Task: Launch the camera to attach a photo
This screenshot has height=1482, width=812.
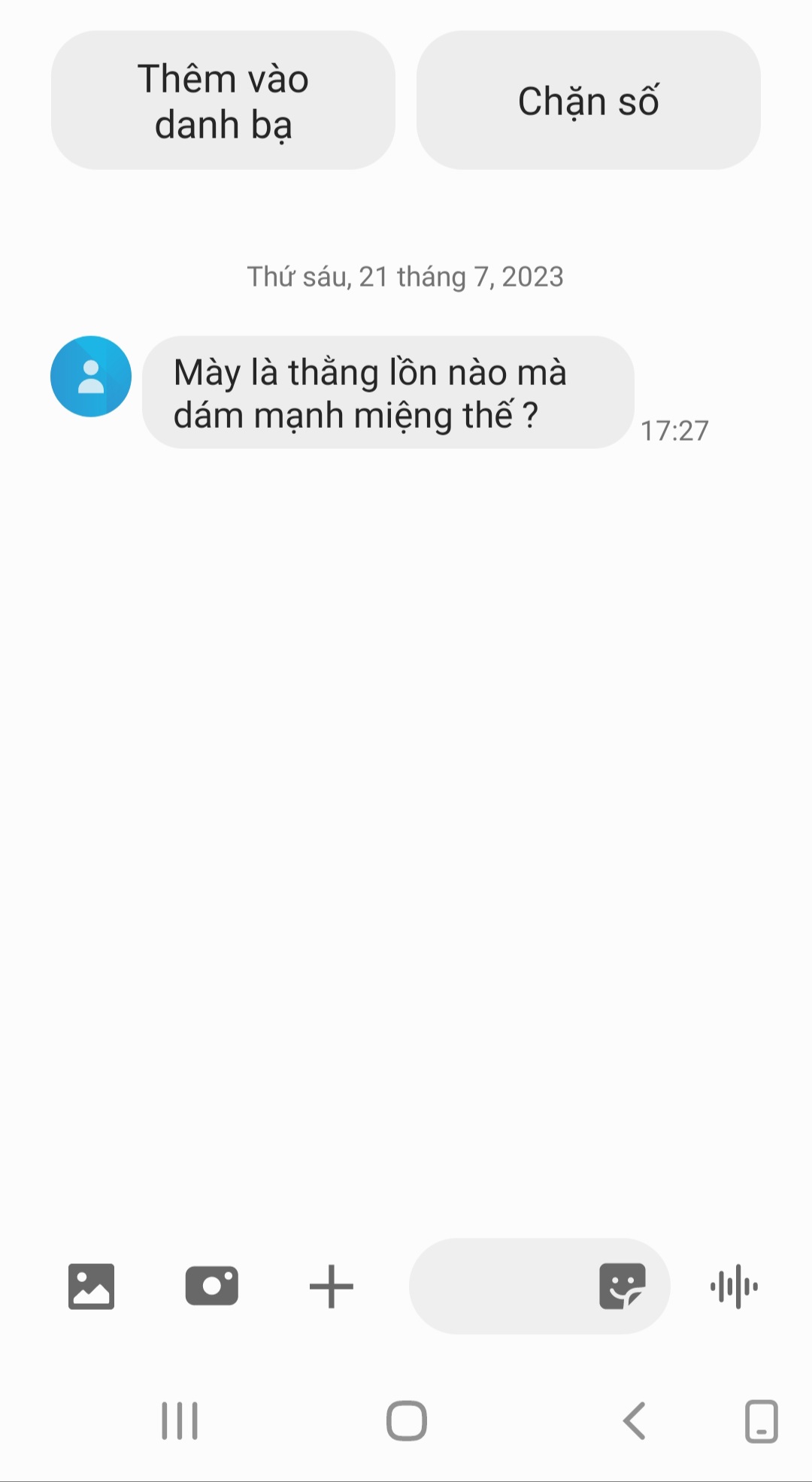Action: pyautogui.click(x=211, y=1287)
